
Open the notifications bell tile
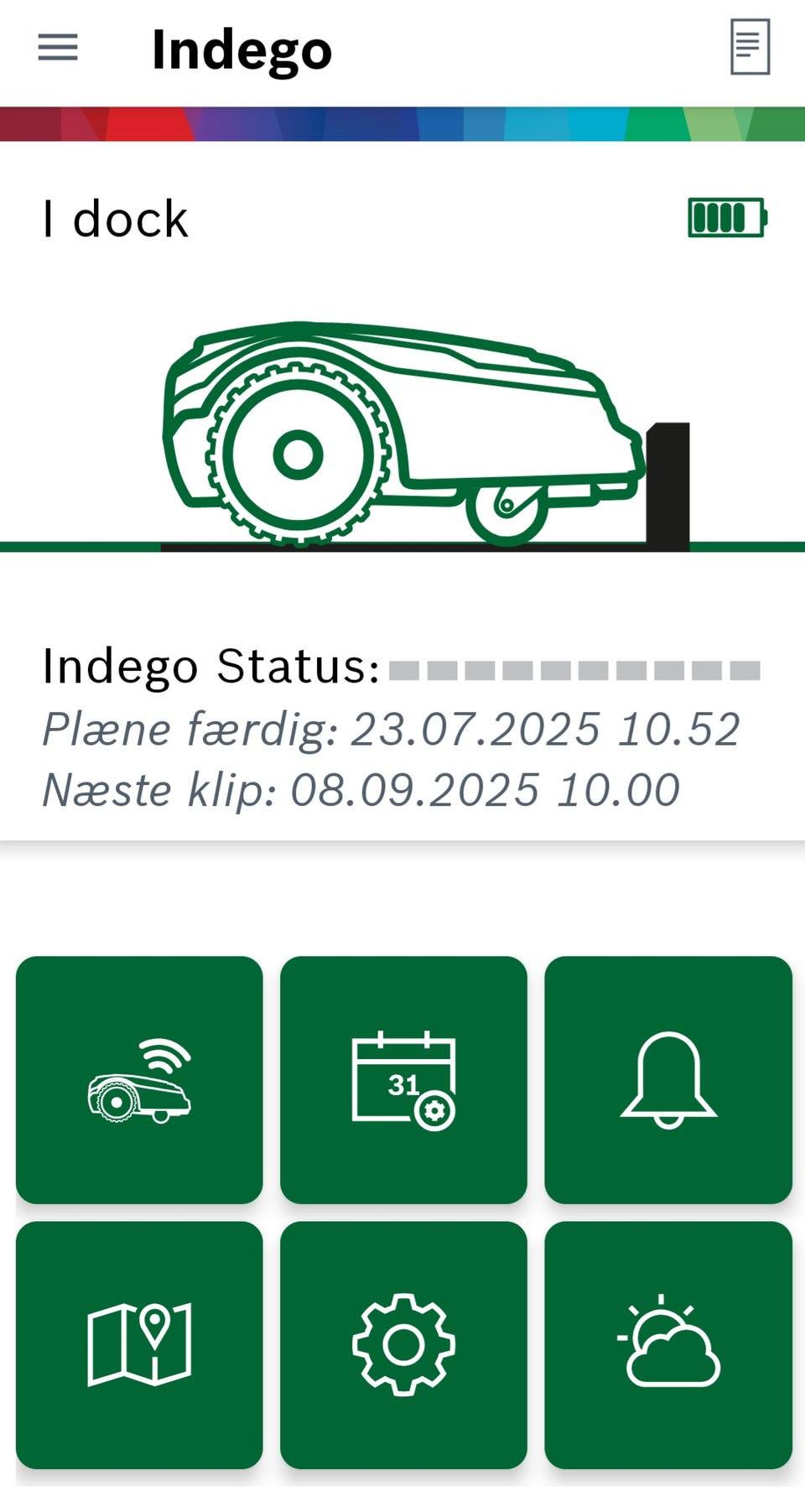tap(668, 1079)
